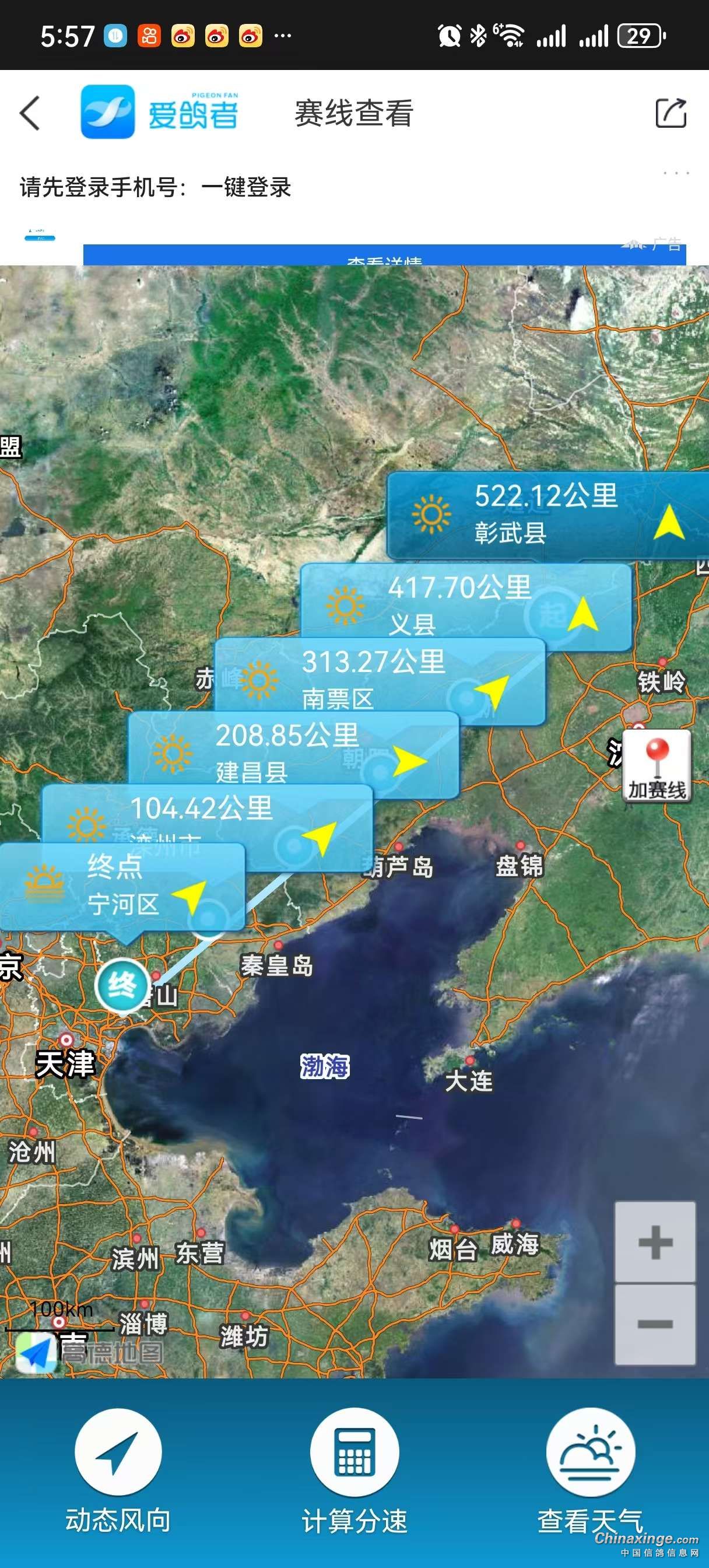Open the 522.12公里 彰武县 weather card
Screen dimensions: 709x1568
pyautogui.click(x=546, y=514)
